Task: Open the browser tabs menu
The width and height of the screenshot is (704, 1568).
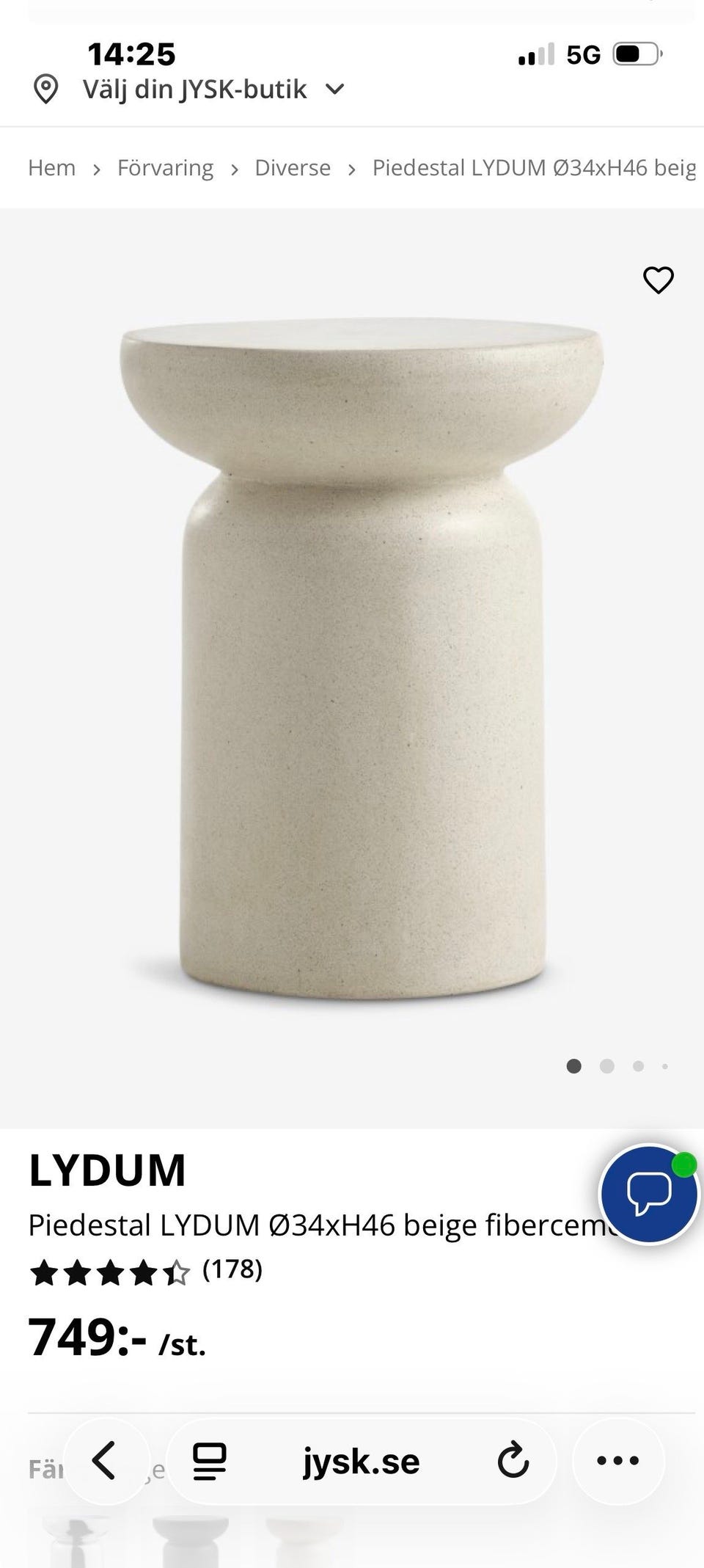Action: tap(210, 1462)
